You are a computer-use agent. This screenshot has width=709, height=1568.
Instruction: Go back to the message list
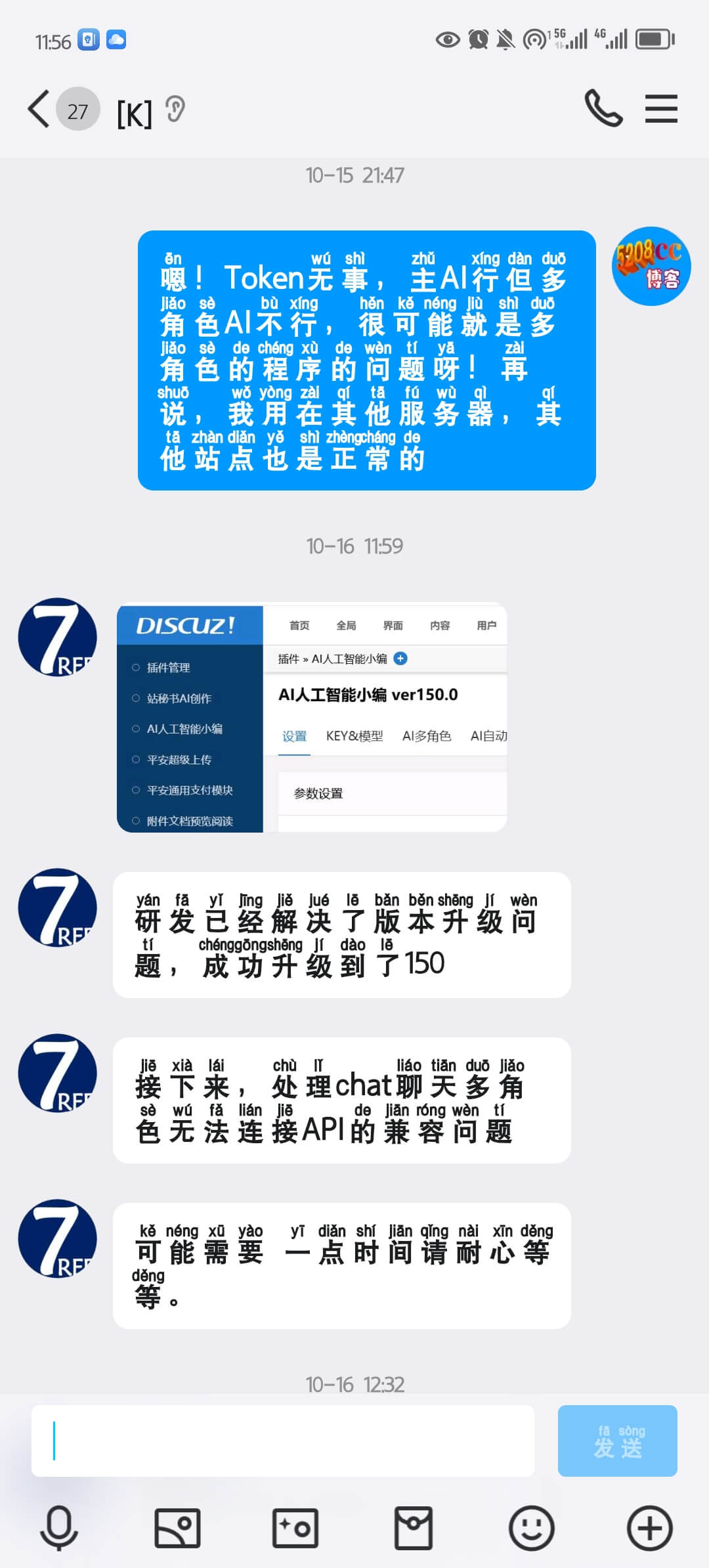tap(39, 109)
